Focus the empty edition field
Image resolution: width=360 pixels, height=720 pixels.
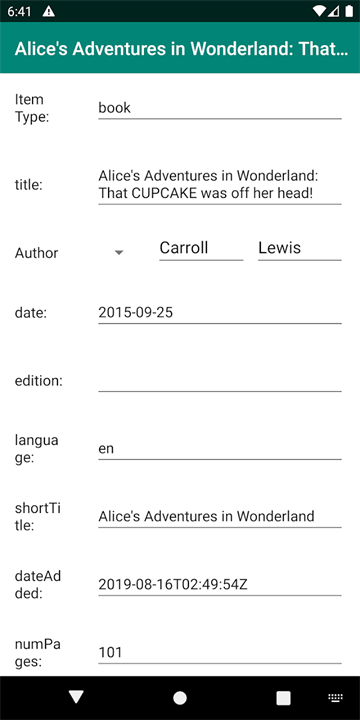pos(219,380)
